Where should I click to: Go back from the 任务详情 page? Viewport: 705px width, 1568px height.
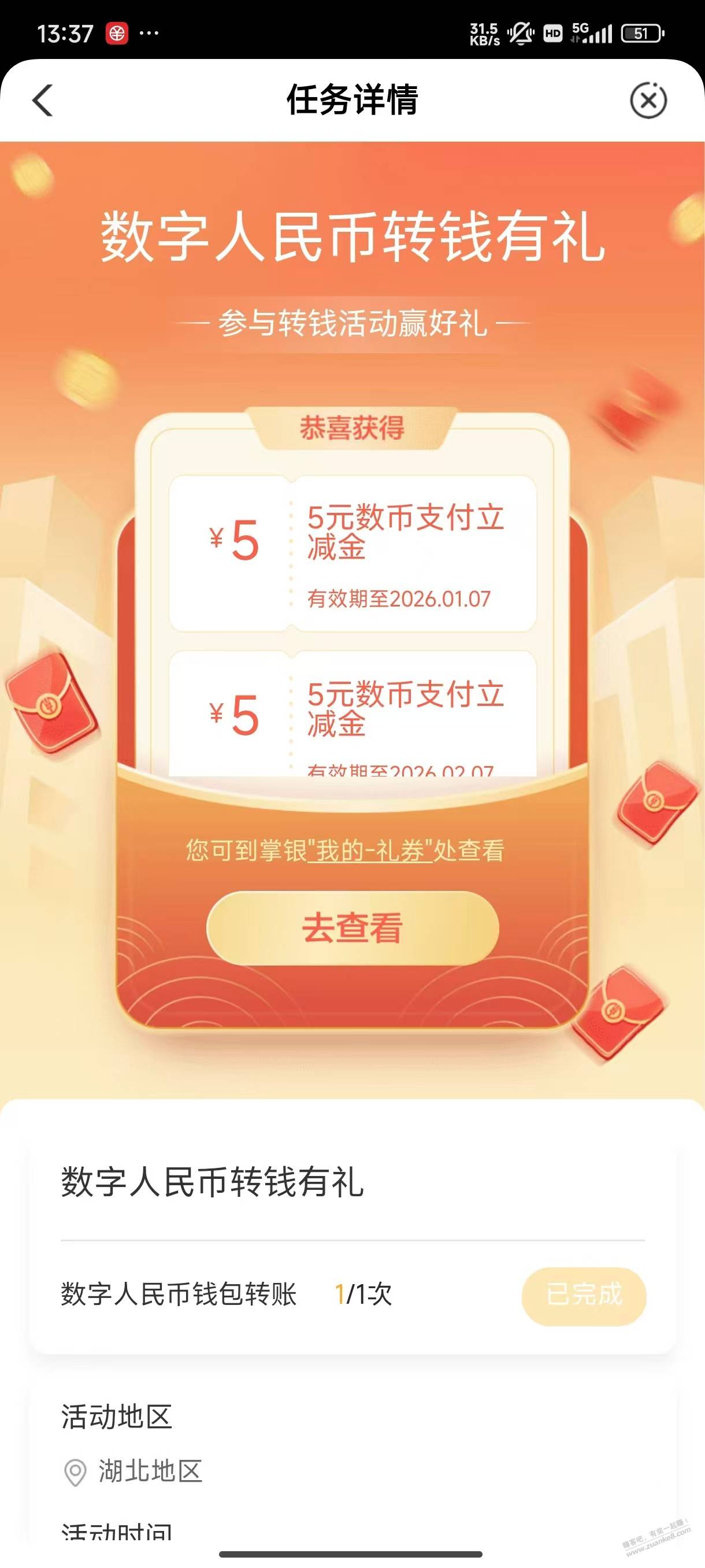pos(43,101)
